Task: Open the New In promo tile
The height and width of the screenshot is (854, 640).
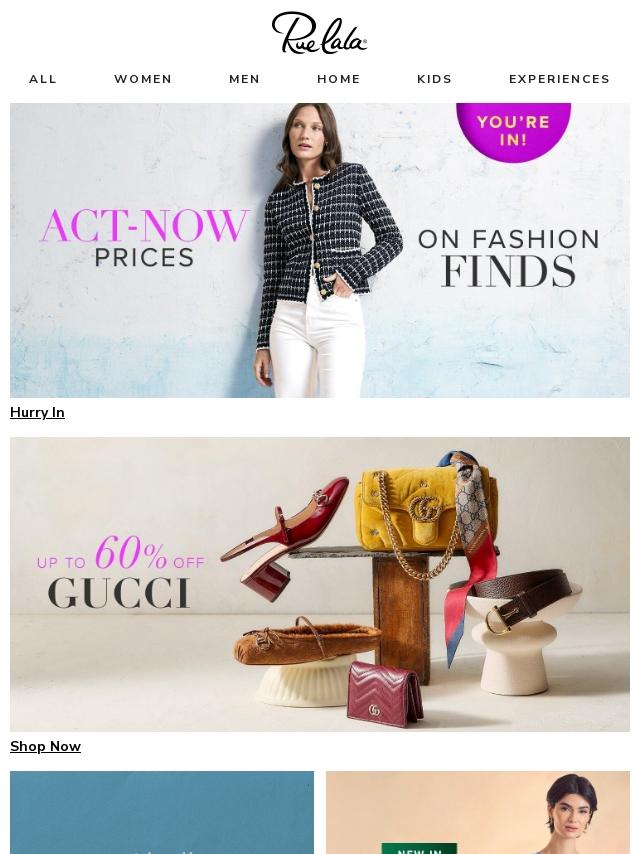Action: (478, 812)
